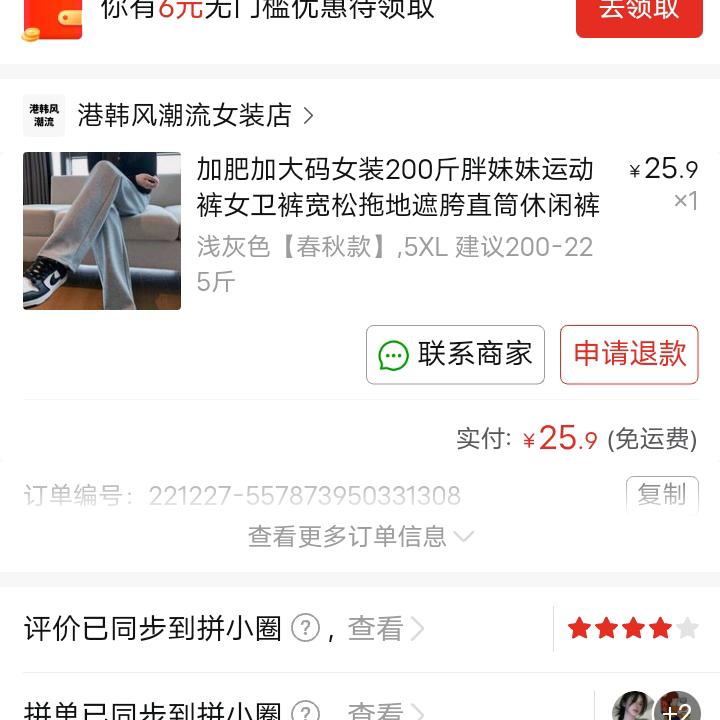Open the grey sweatpants product thumbnail

(x=102, y=231)
